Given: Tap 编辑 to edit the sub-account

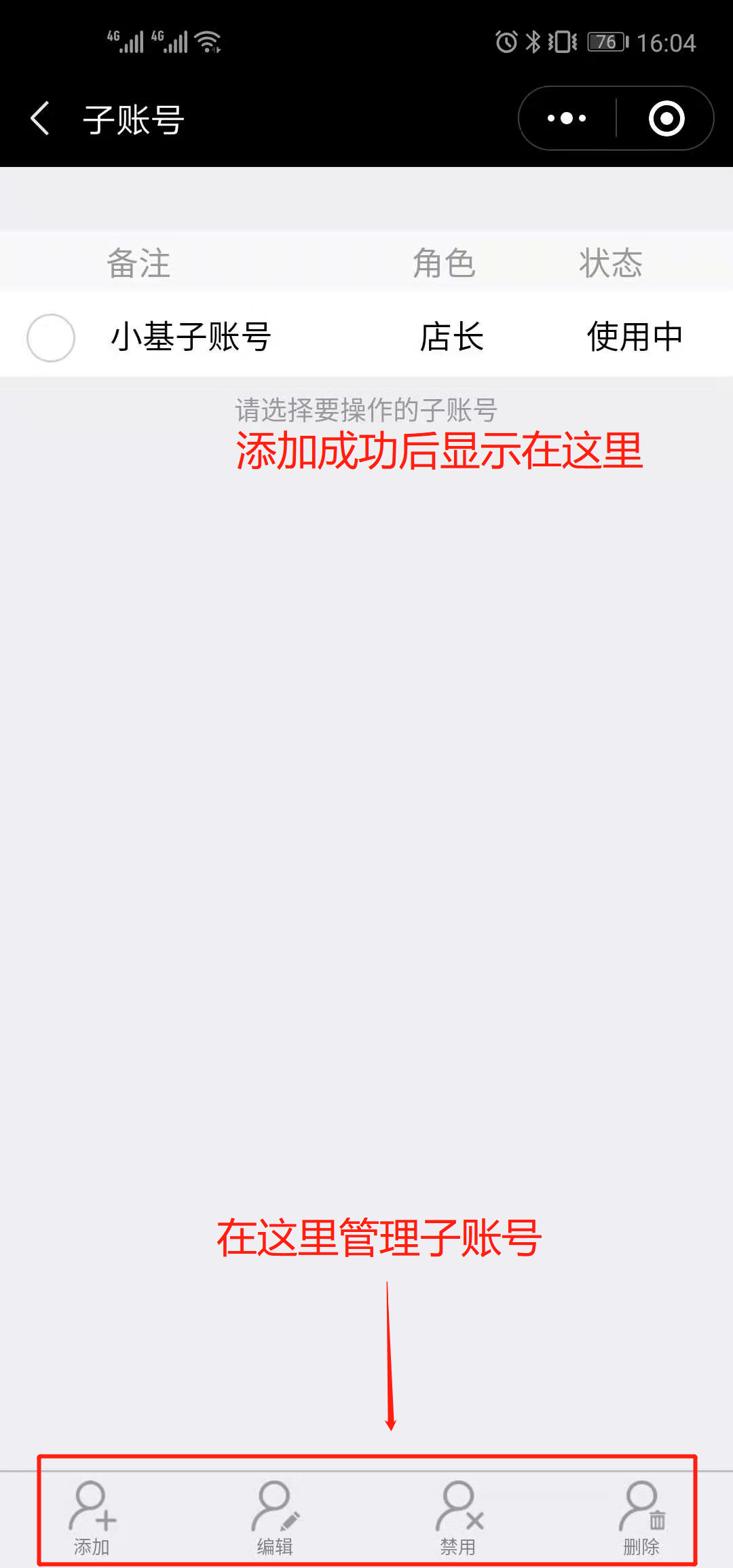Looking at the screenshot, I should (275, 1517).
